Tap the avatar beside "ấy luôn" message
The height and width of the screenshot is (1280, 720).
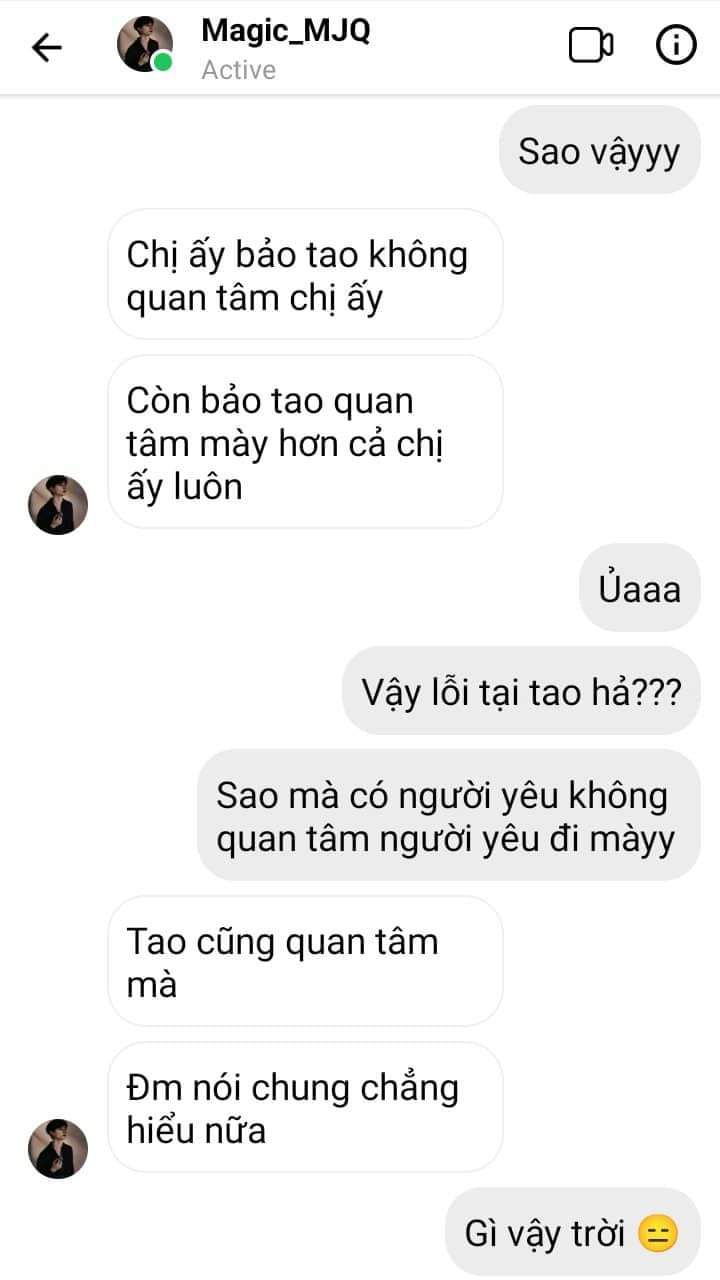click(x=58, y=505)
